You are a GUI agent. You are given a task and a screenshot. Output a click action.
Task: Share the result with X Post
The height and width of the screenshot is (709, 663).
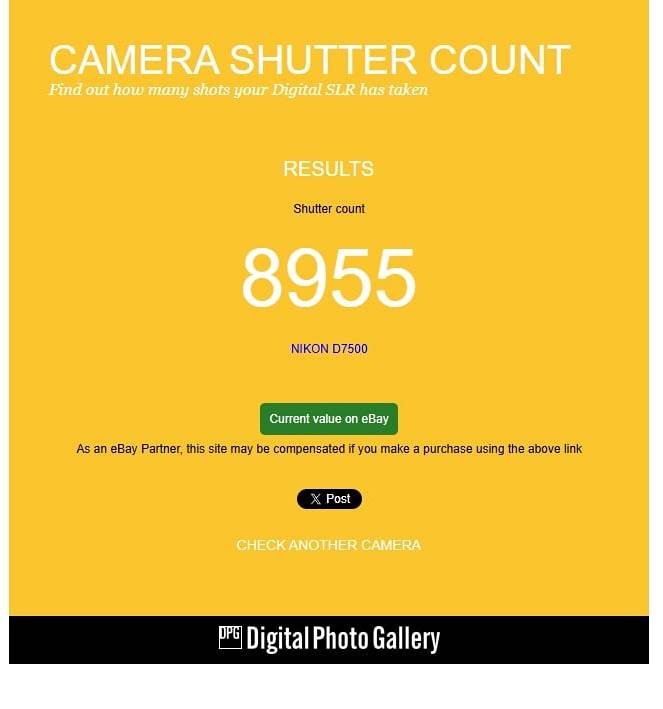click(329, 499)
